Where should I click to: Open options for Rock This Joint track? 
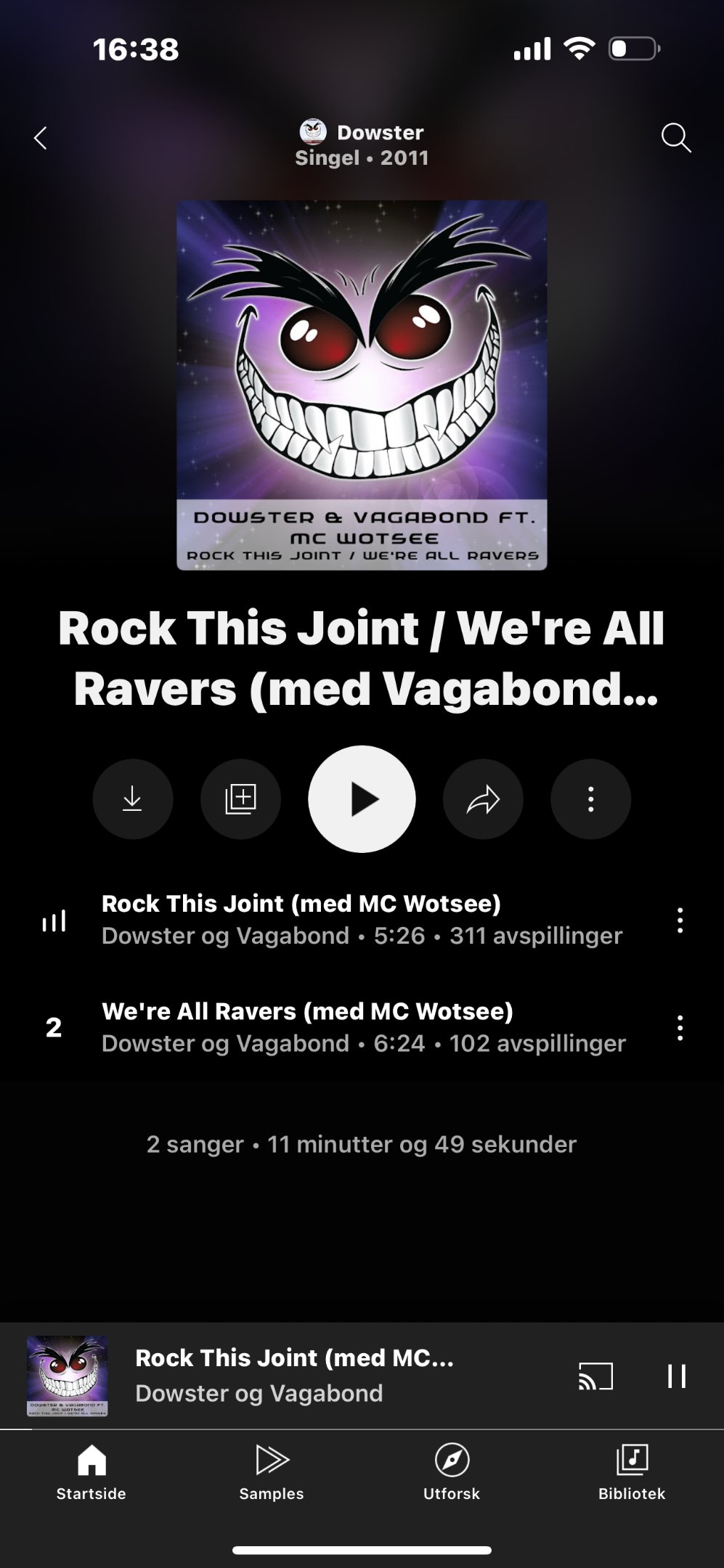pyautogui.click(x=680, y=920)
